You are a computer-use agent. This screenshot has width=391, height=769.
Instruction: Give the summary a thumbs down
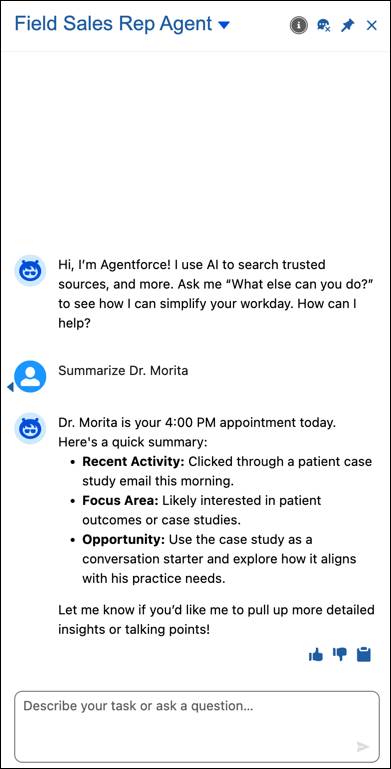339,654
